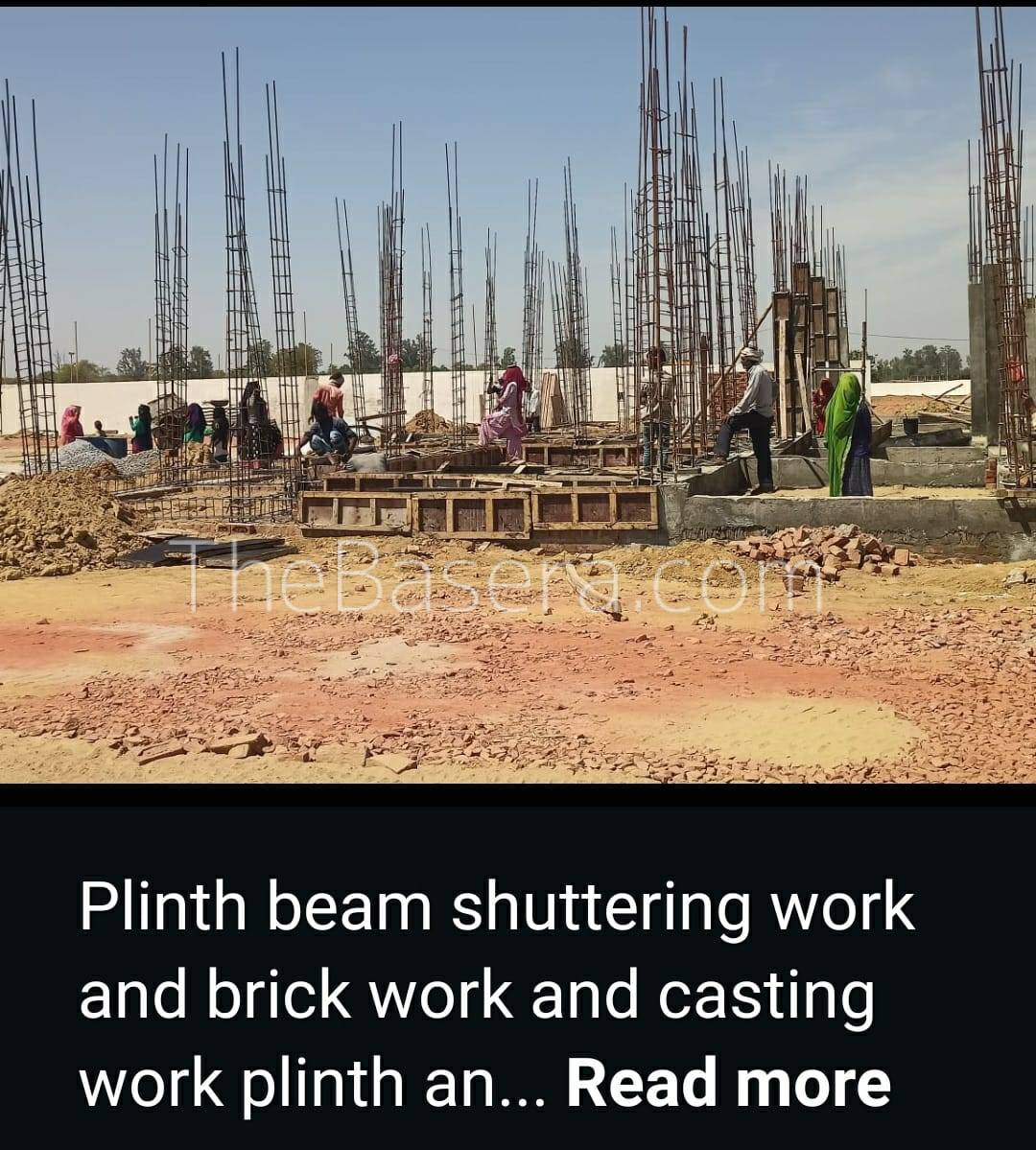Expand caption with Read more

[x=728, y=1083]
